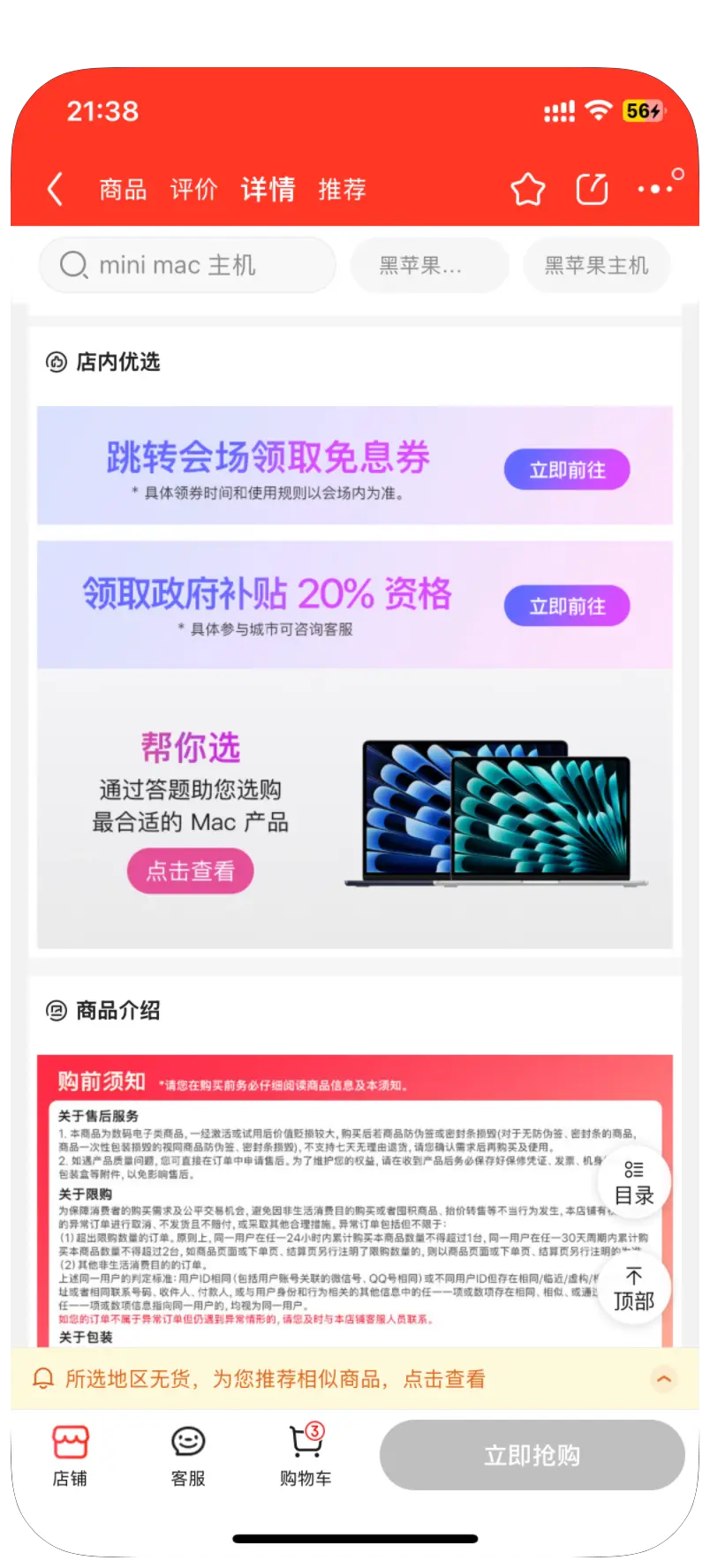
Task: Share this product page
Action: click(x=592, y=189)
